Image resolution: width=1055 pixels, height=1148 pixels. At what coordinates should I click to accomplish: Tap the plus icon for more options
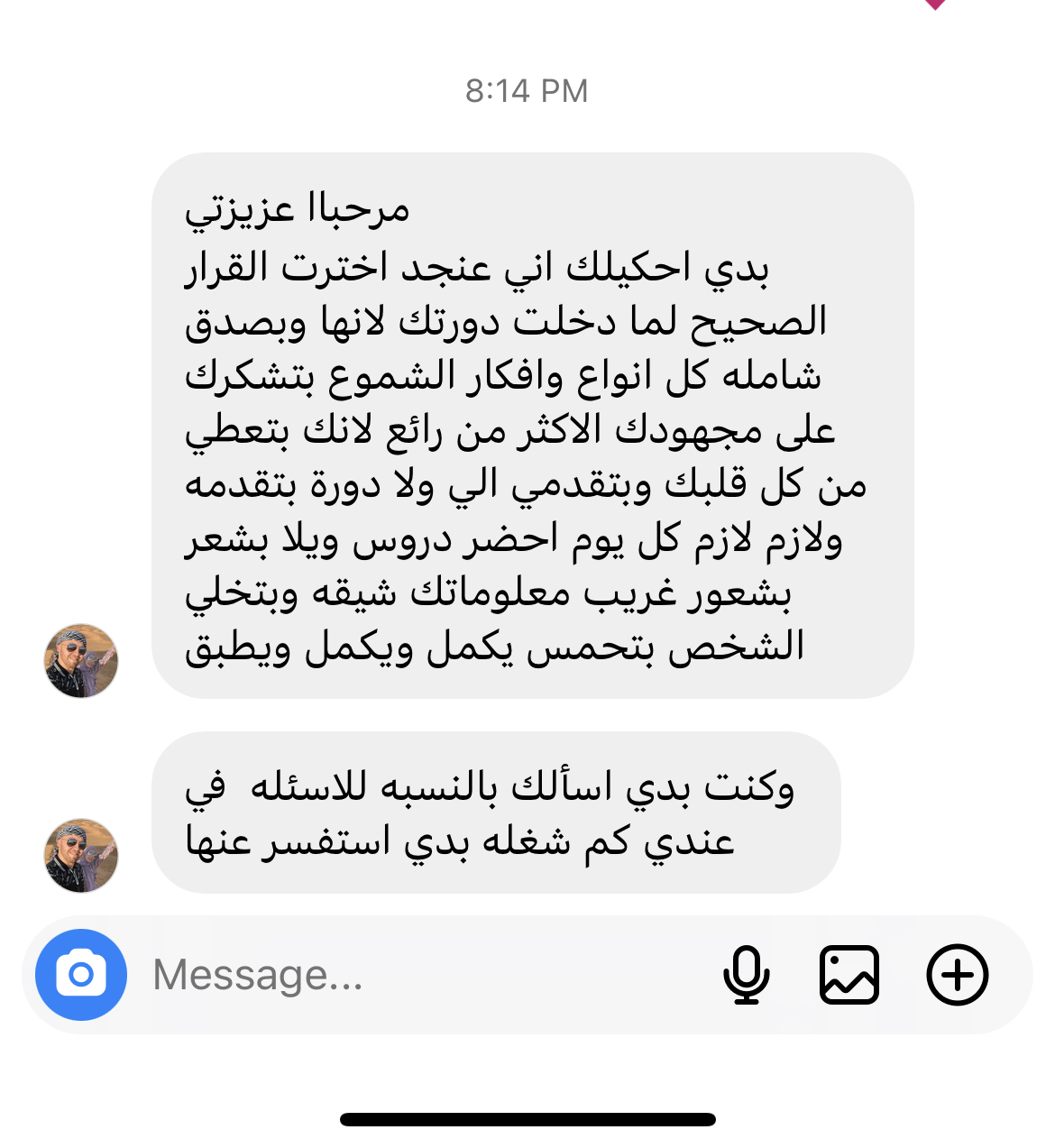click(958, 975)
